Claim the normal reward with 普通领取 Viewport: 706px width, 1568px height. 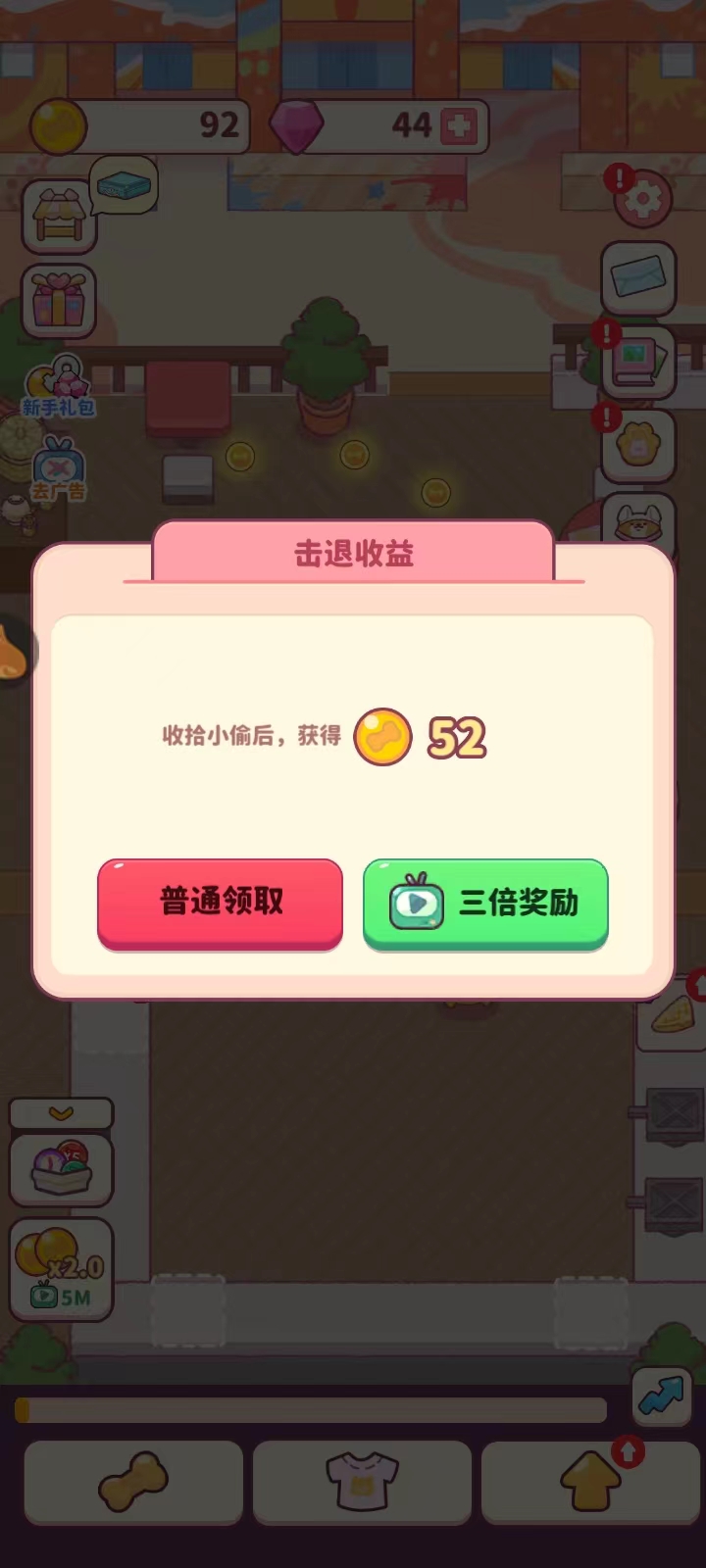pos(221,902)
